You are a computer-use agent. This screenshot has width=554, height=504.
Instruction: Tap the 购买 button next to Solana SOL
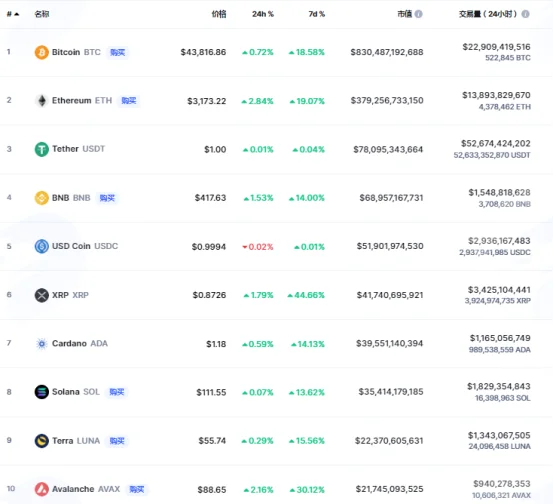coord(117,392)
